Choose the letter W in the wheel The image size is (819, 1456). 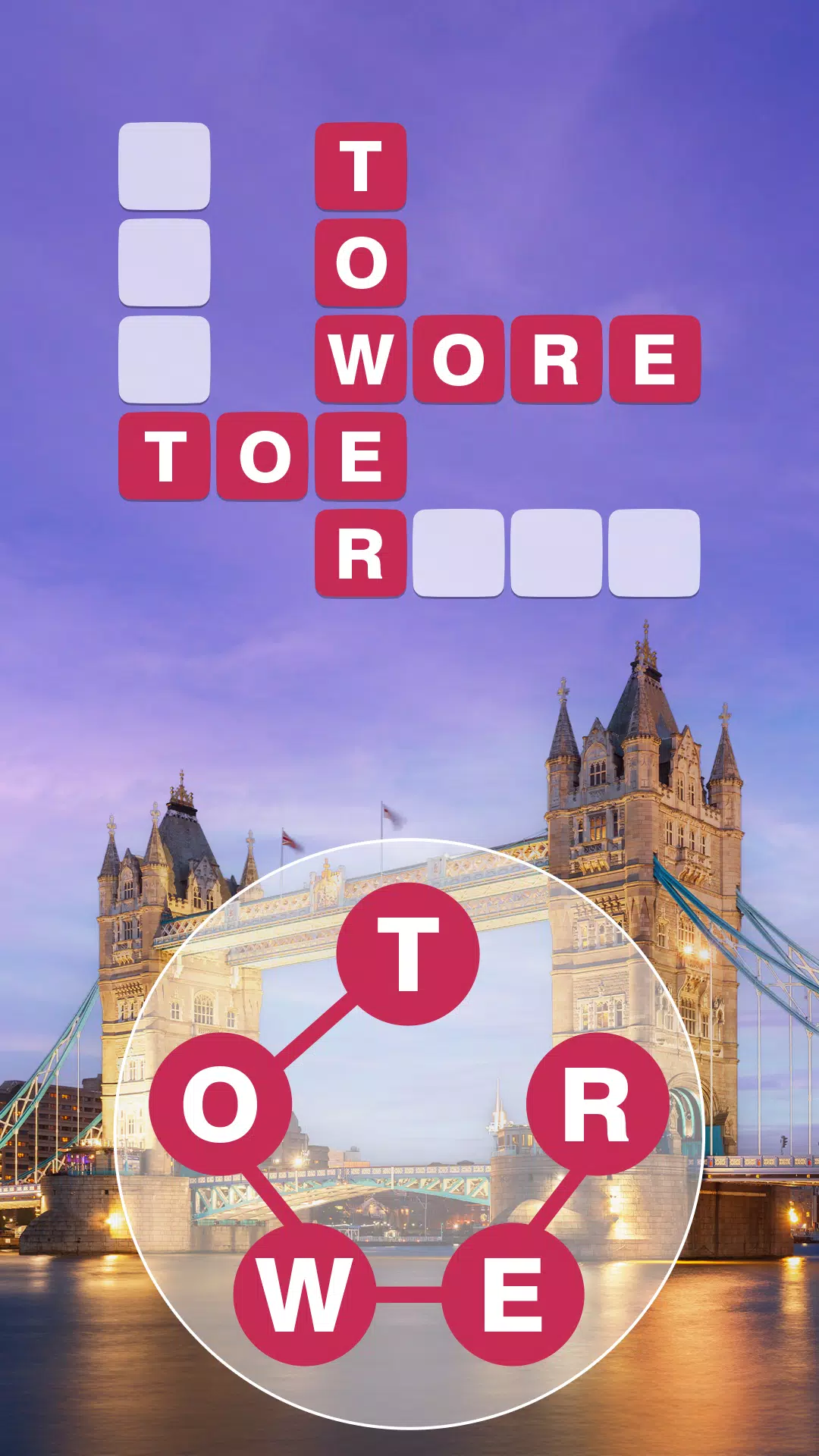coord(305,1294)
